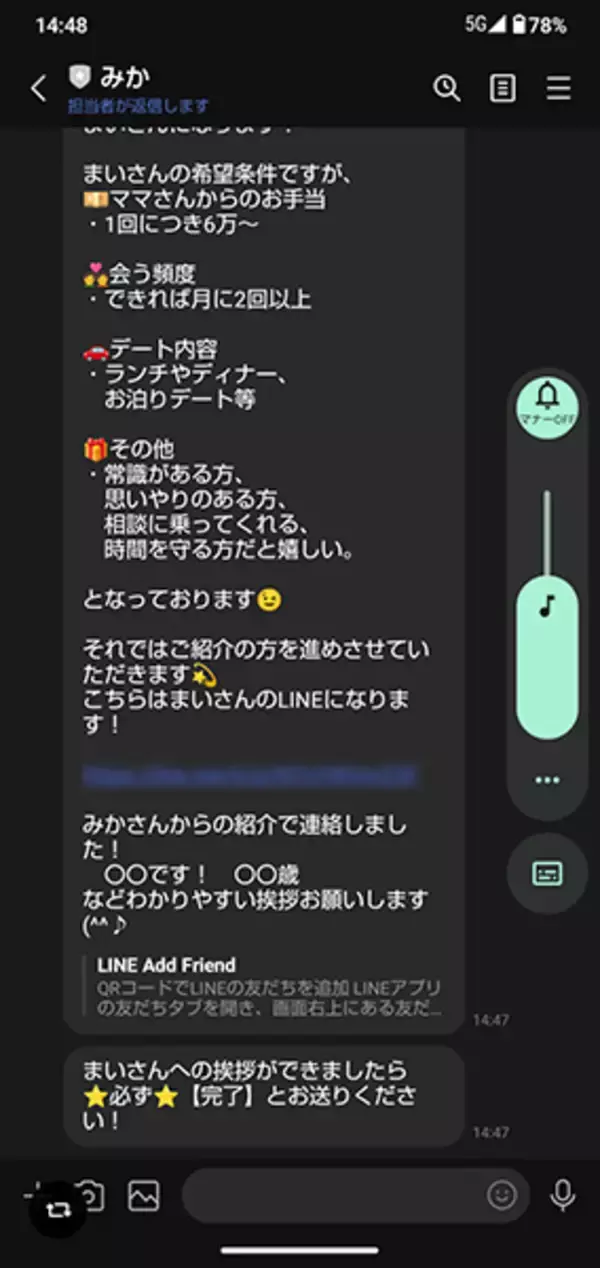
Task: Search within this chat
Action: 446,89
